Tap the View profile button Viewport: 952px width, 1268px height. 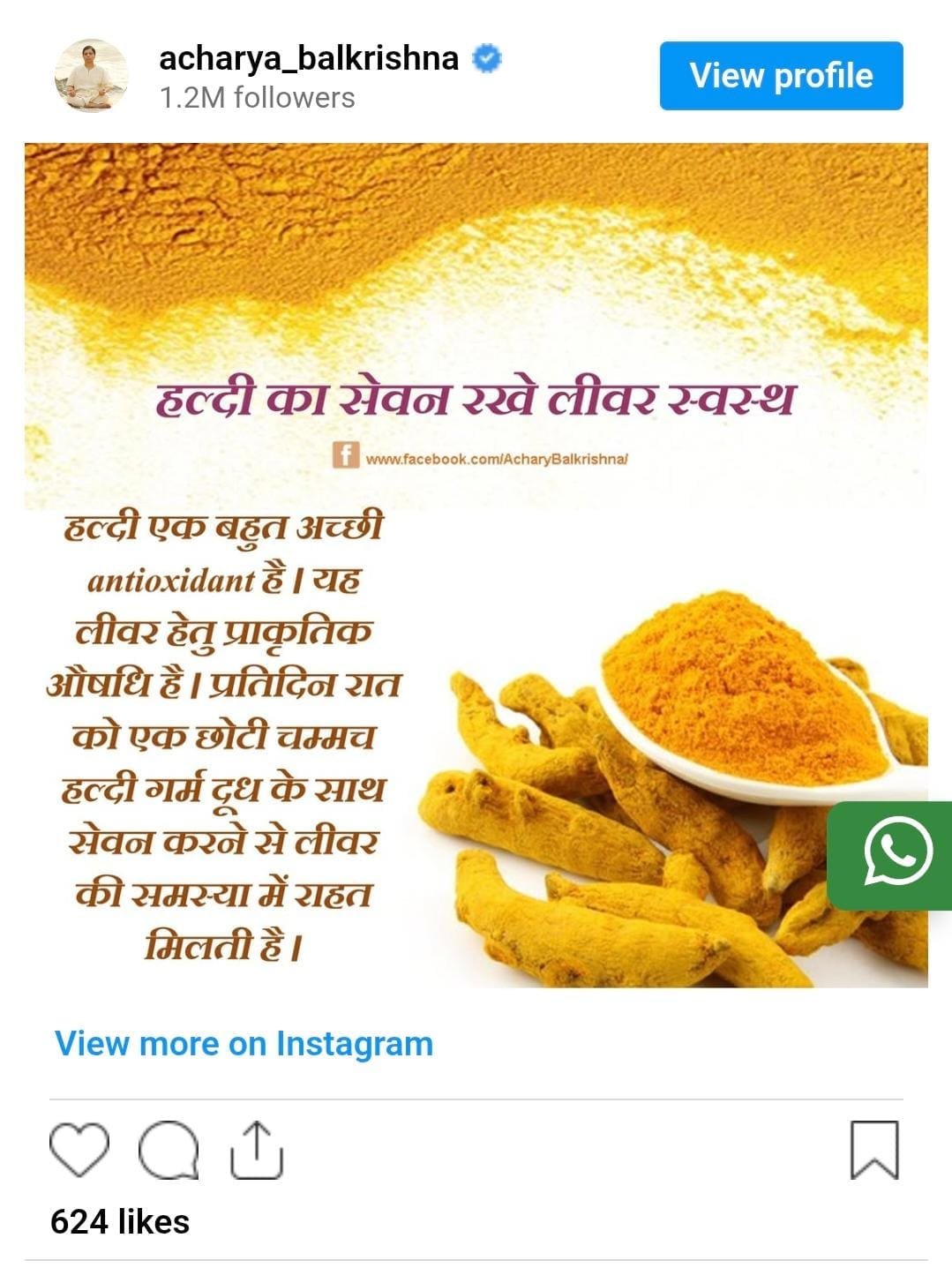pos(781,76)
